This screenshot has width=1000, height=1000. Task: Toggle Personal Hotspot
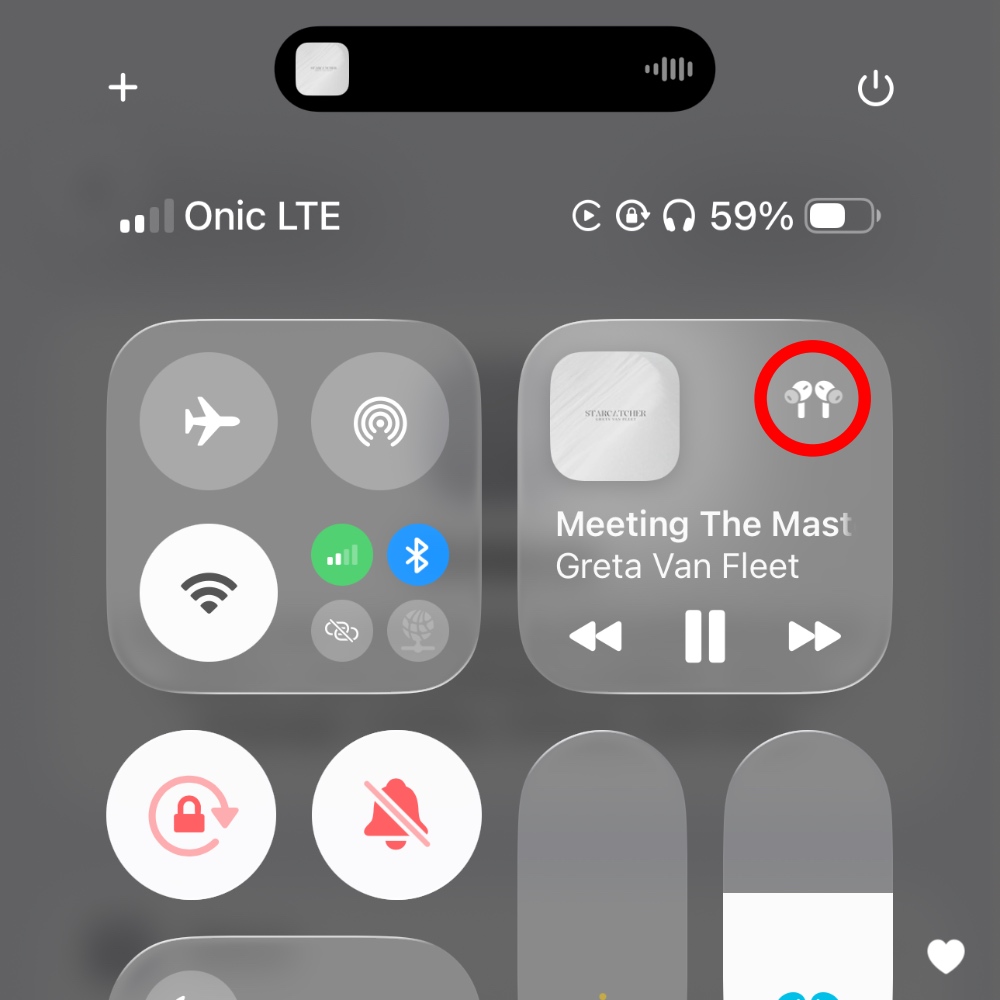[342, 631]
